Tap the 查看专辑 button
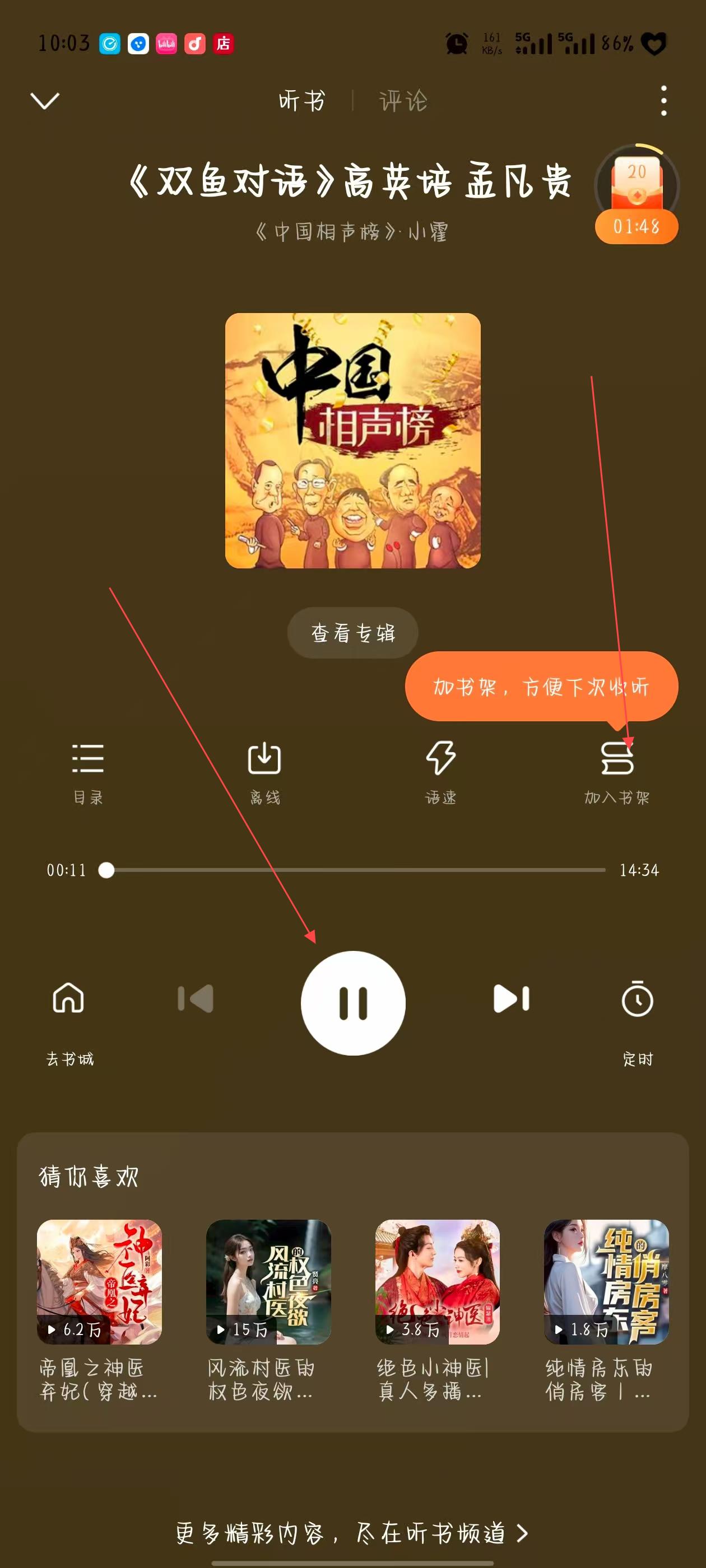The width and height of the screenshot is (706, 1568). (352, 633)
